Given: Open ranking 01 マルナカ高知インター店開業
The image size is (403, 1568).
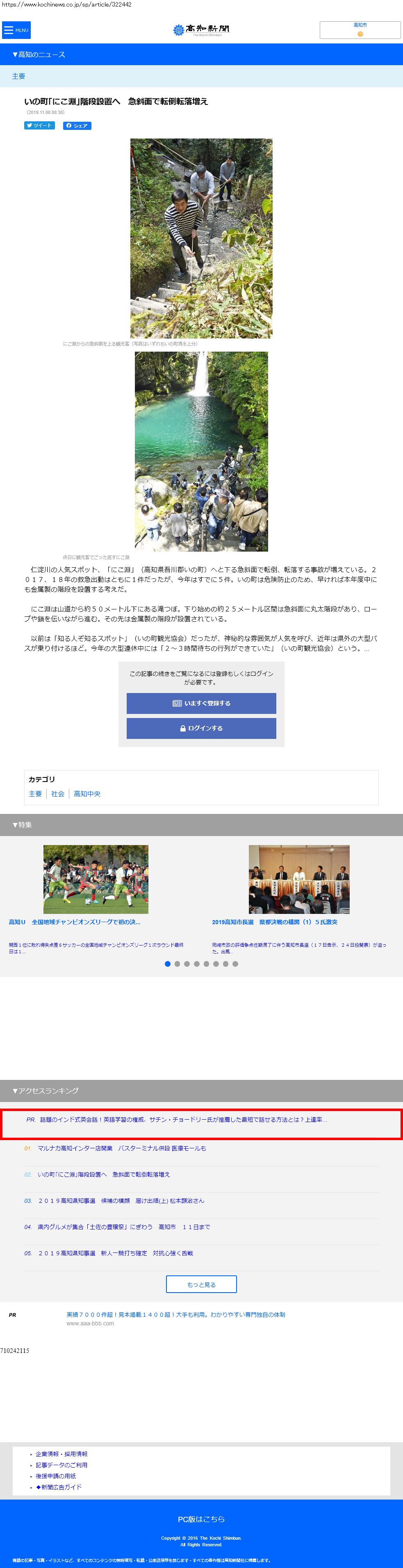Looking at the screenshot, I should click(122, 1149).
